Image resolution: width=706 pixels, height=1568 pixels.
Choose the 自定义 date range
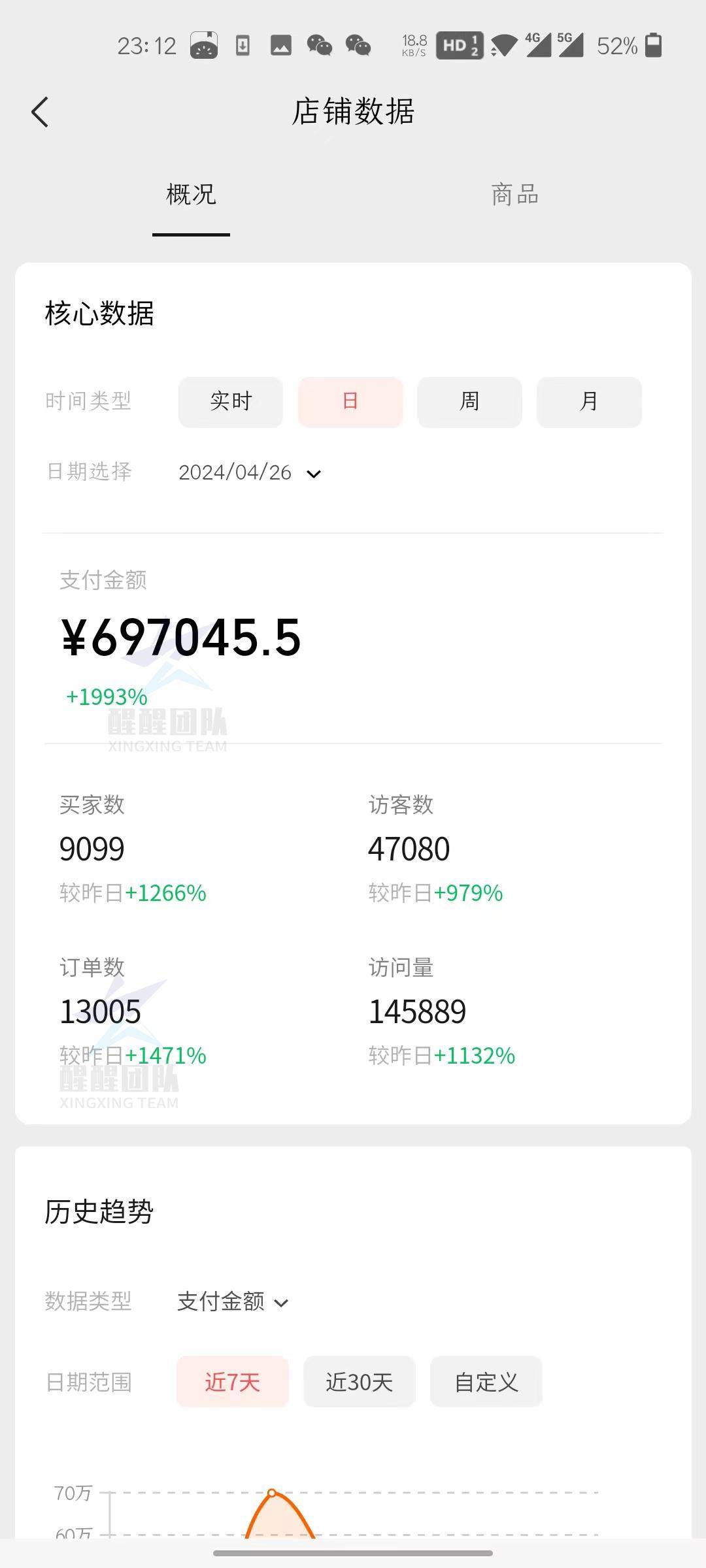486,1381
